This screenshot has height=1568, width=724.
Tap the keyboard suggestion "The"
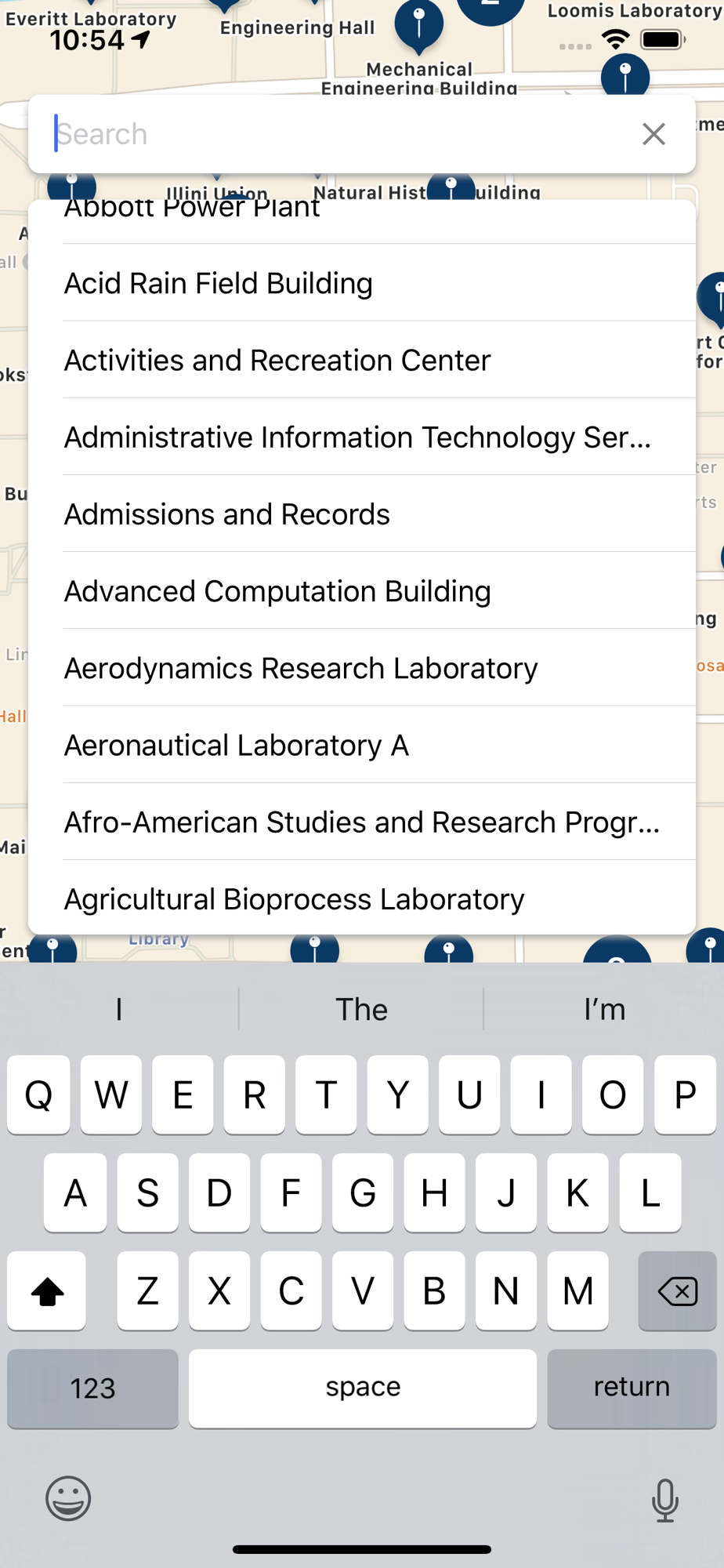(361, 1009)
